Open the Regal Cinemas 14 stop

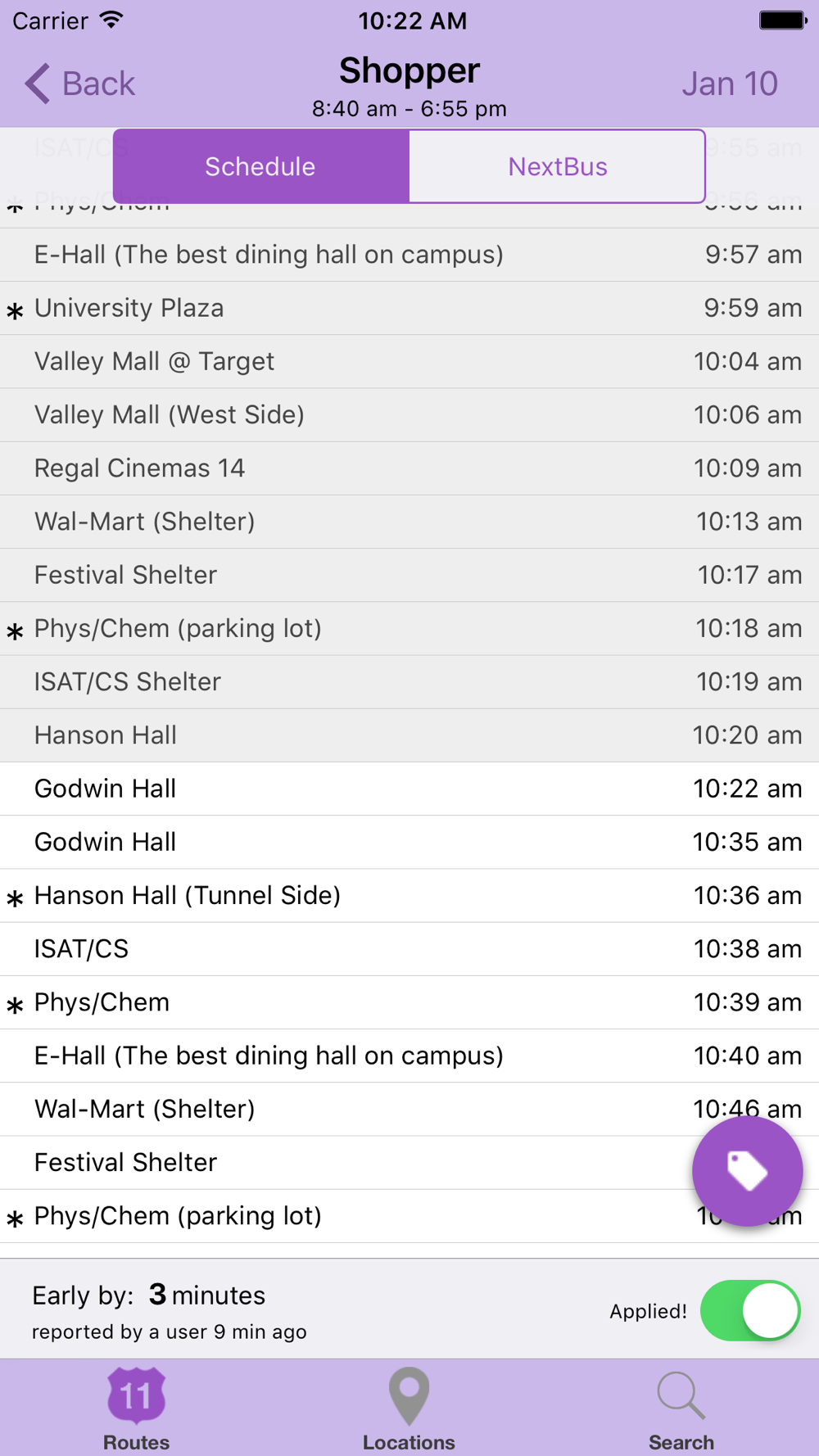click(409, 468)
